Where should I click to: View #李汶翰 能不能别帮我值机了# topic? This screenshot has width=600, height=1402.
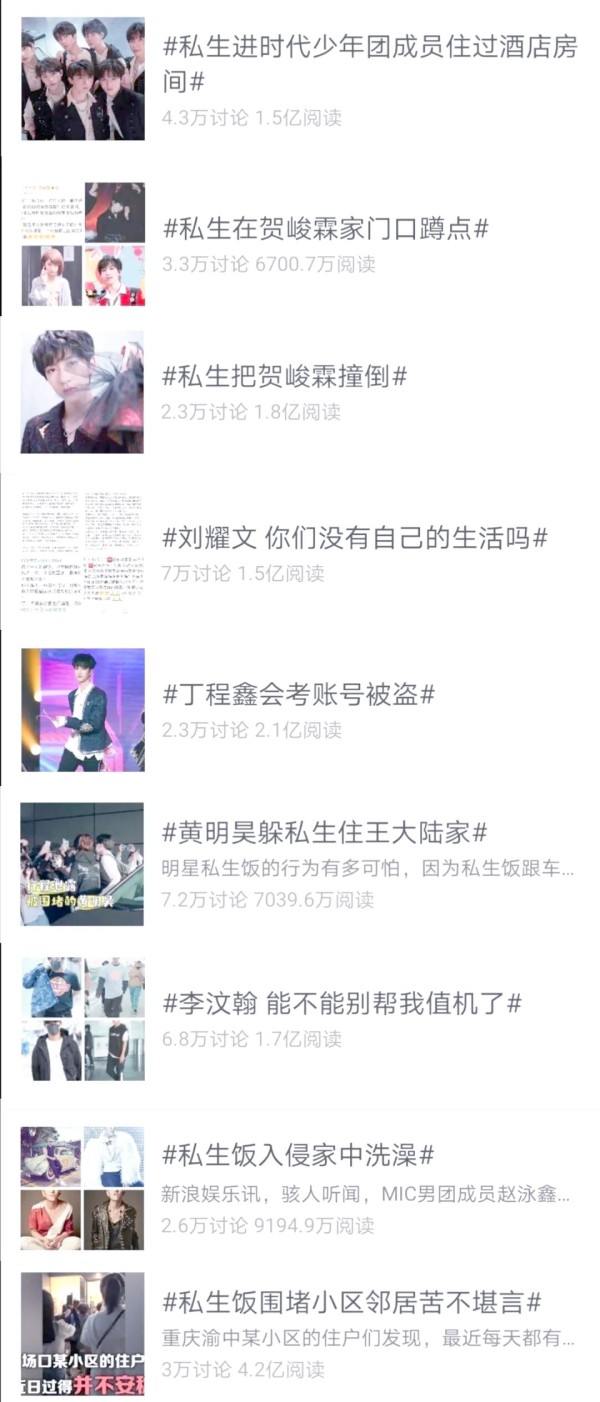[x=342, y=1003]
